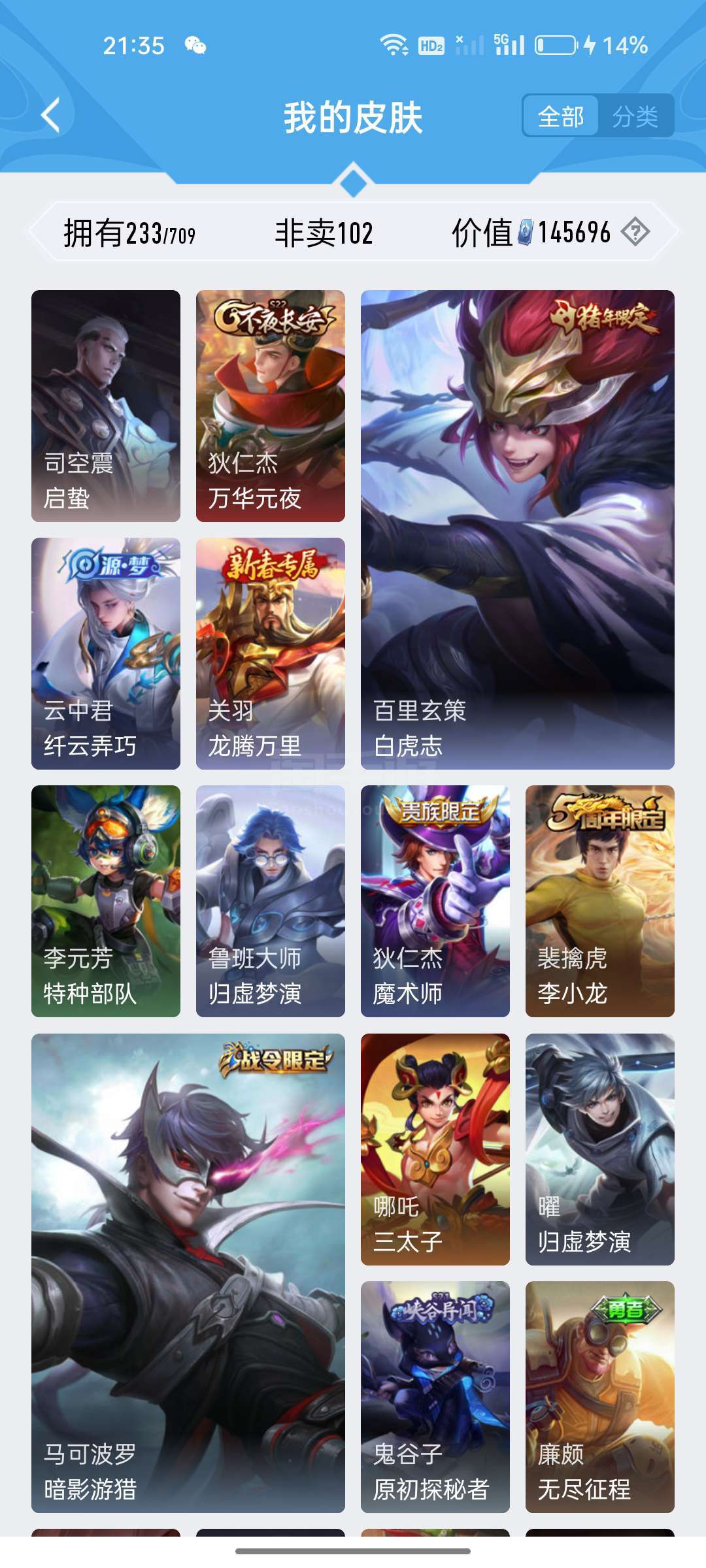View 马可波罗 暗影游猎 skin

188,1273
